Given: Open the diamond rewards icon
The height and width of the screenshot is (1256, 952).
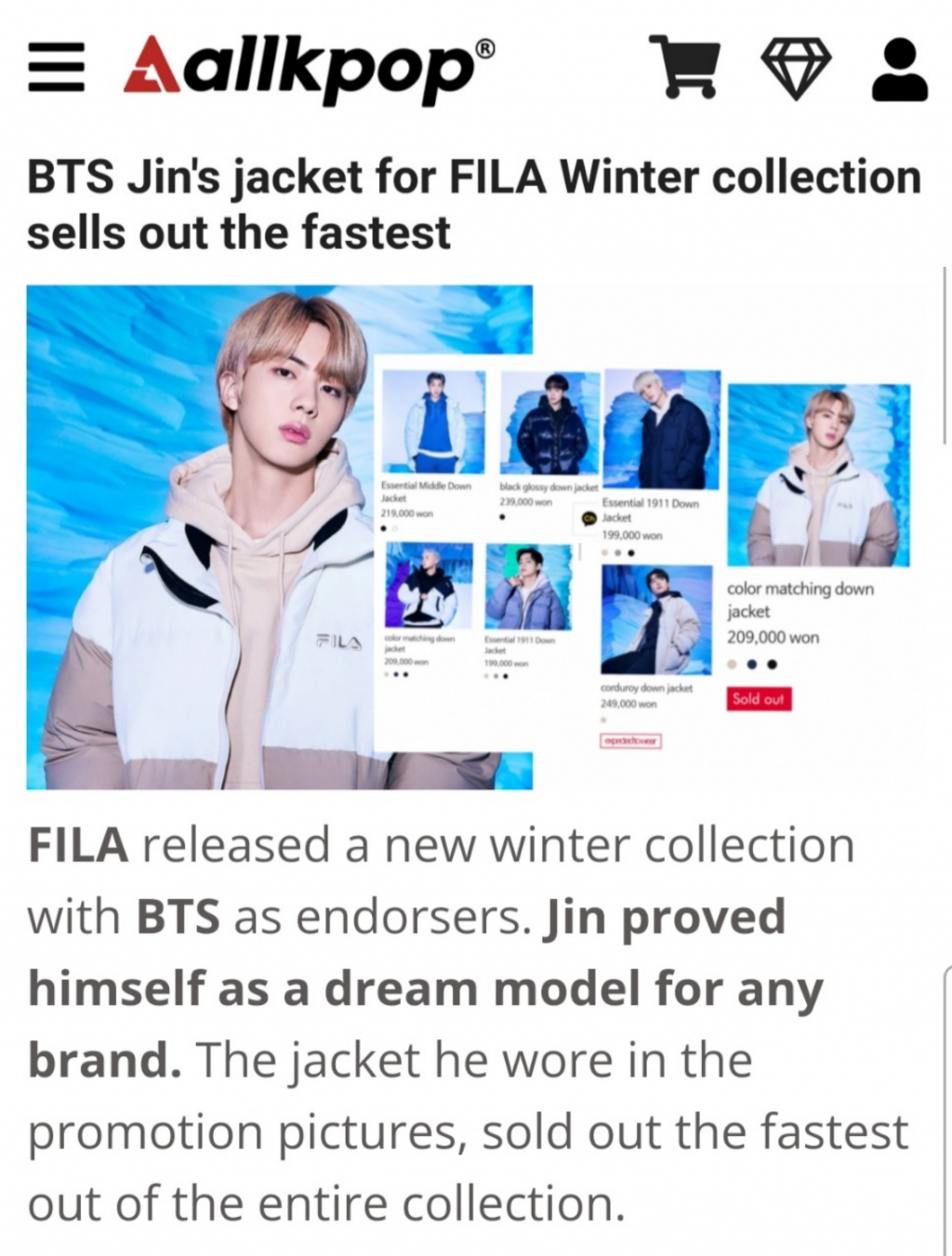Looking at the screenshot, I should 796,69.
